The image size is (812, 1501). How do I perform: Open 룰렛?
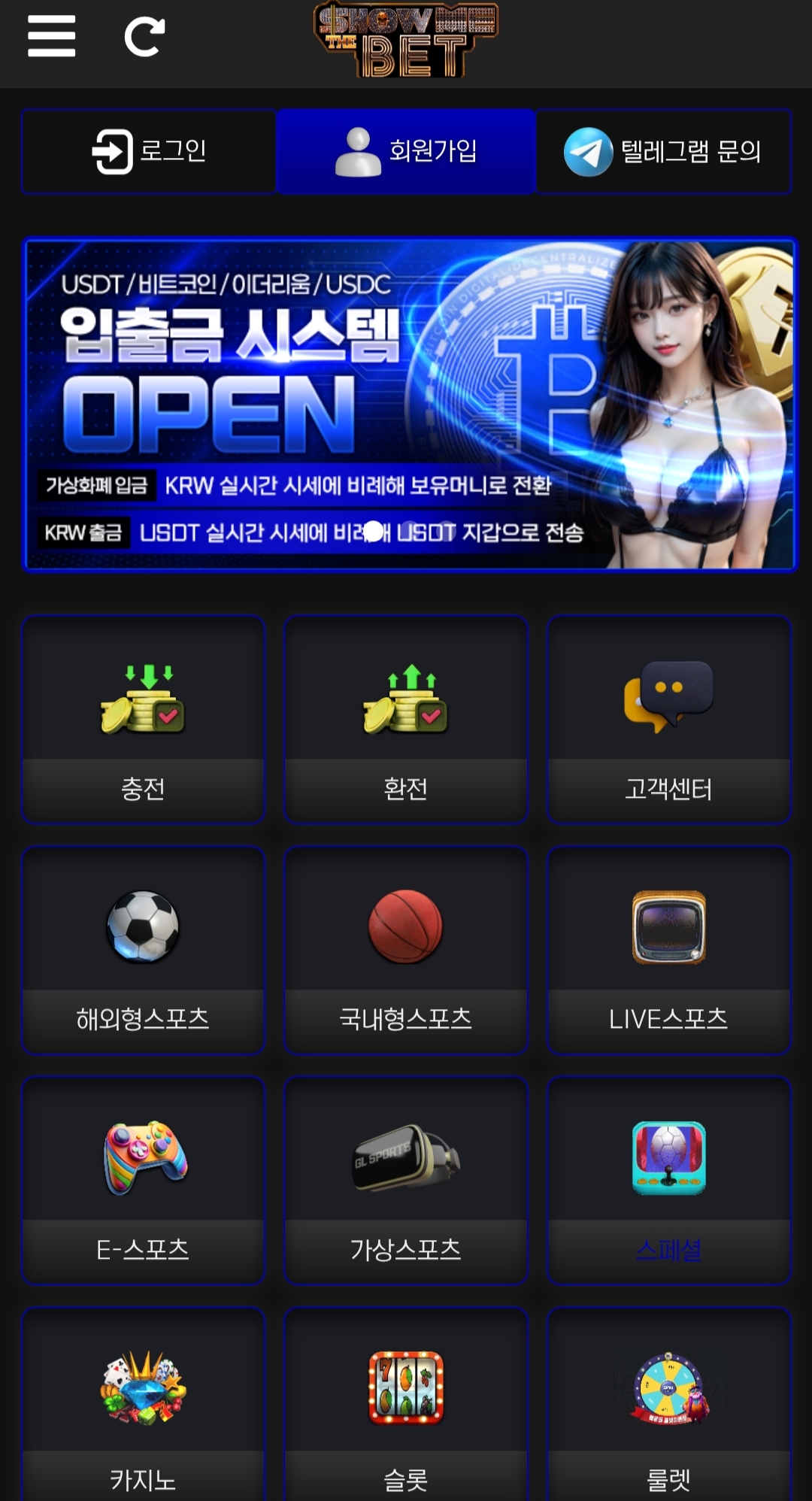[668, 1406]
